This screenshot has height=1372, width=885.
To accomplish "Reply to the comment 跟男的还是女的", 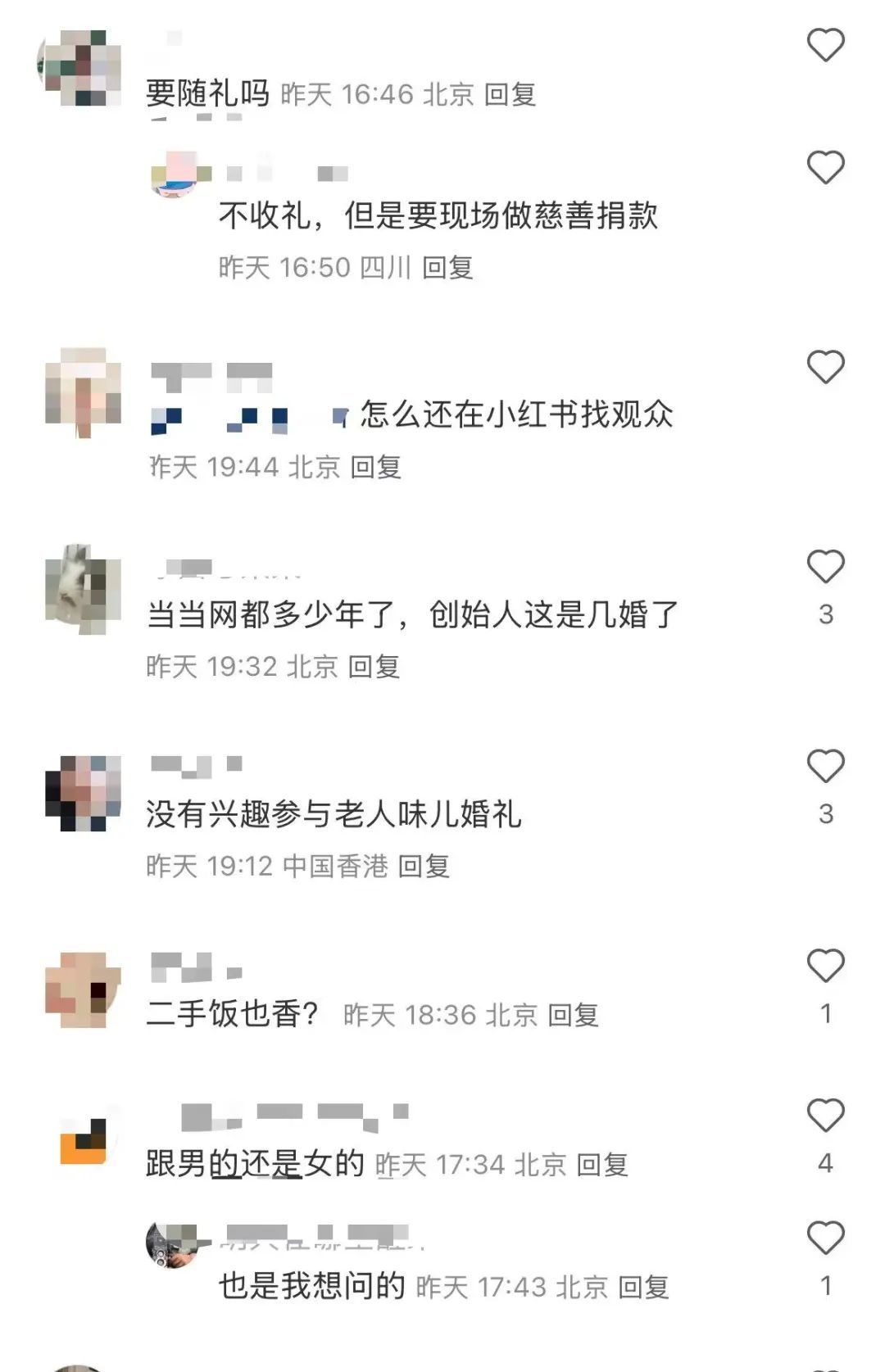I will click(602, 1165).
